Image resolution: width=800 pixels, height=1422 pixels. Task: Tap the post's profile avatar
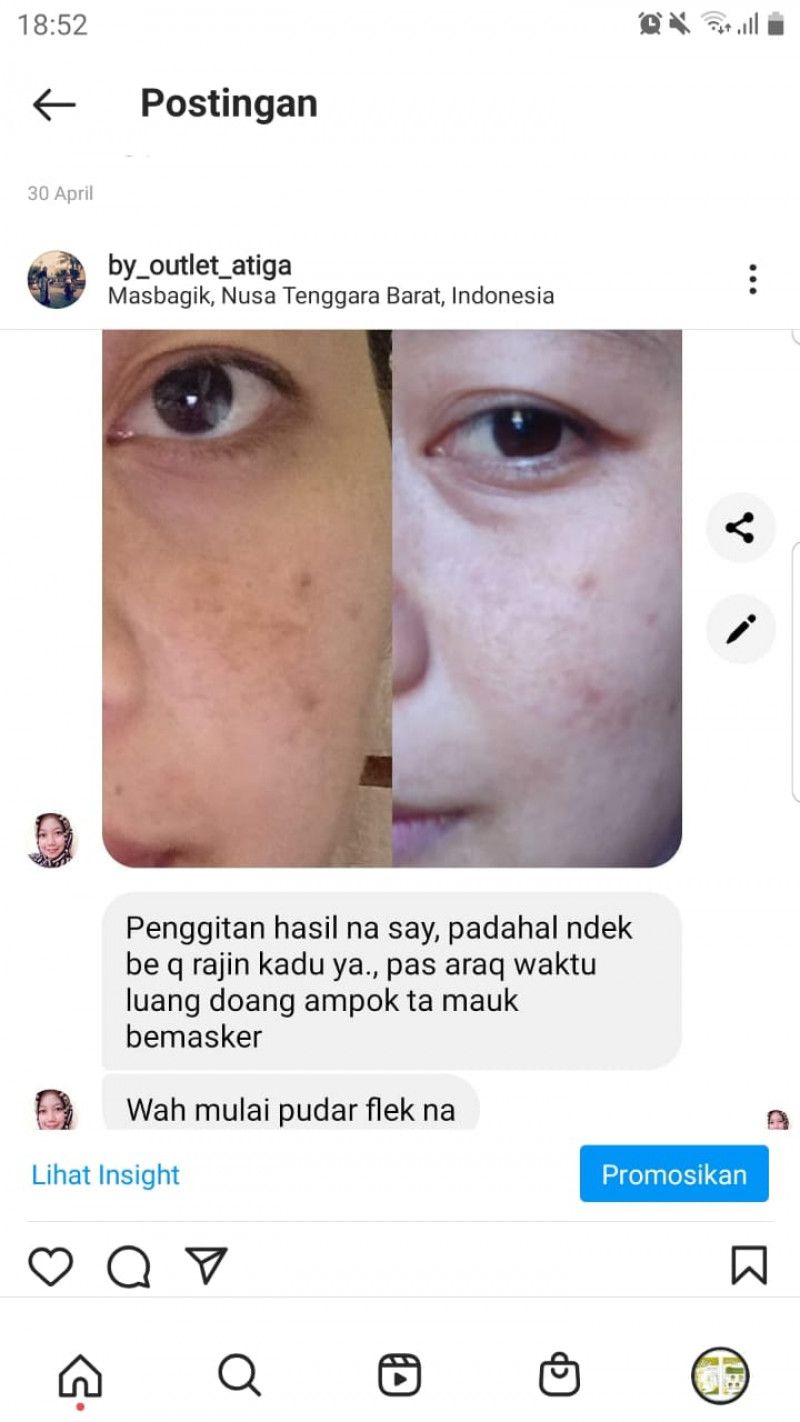pyautogui.click(x=56, y=279)
